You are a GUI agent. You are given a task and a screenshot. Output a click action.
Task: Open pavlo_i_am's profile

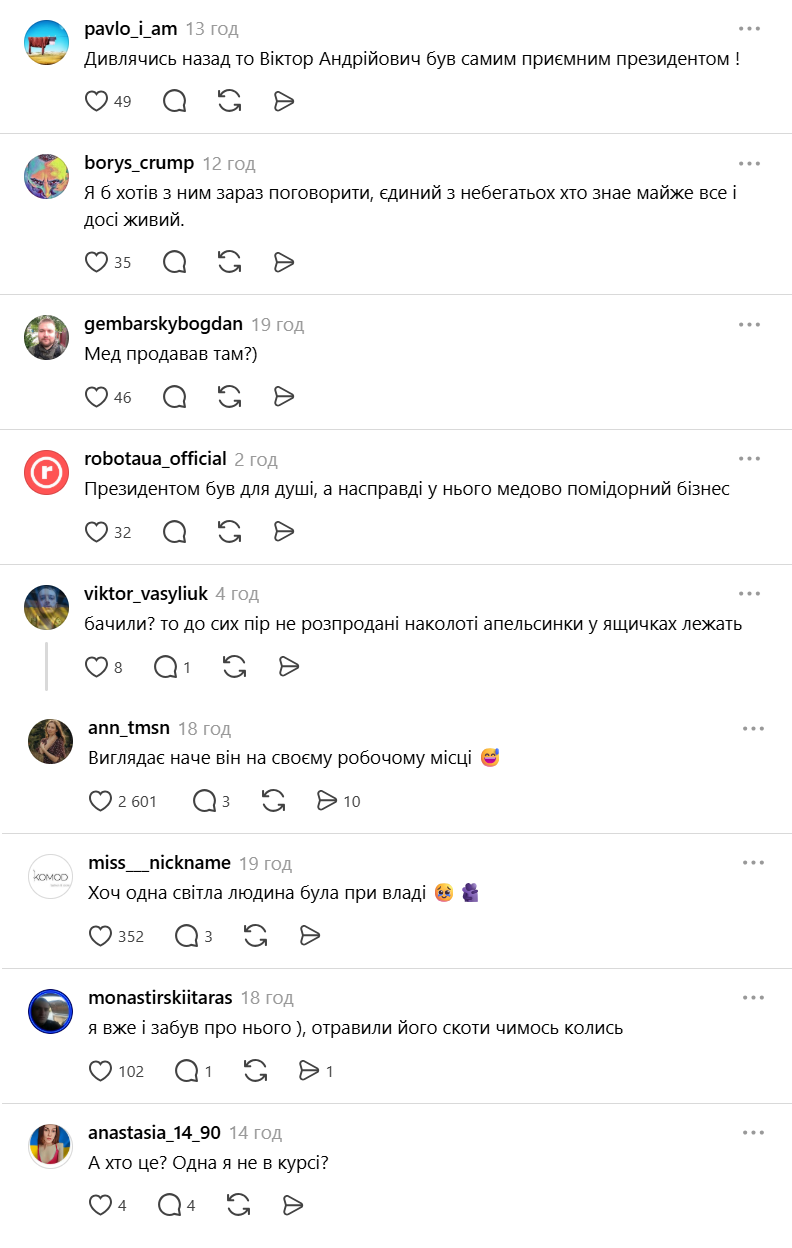coord(131,29)
